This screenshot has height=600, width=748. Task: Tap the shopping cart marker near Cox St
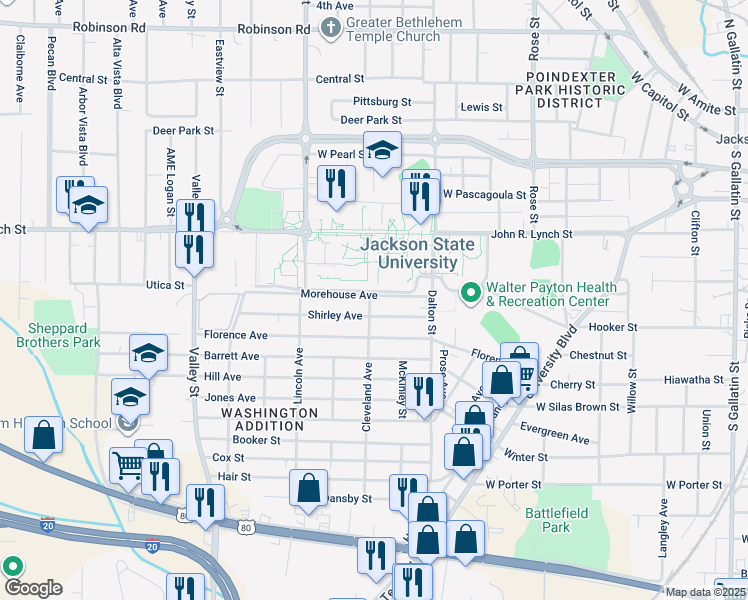(x=128, y=466)
